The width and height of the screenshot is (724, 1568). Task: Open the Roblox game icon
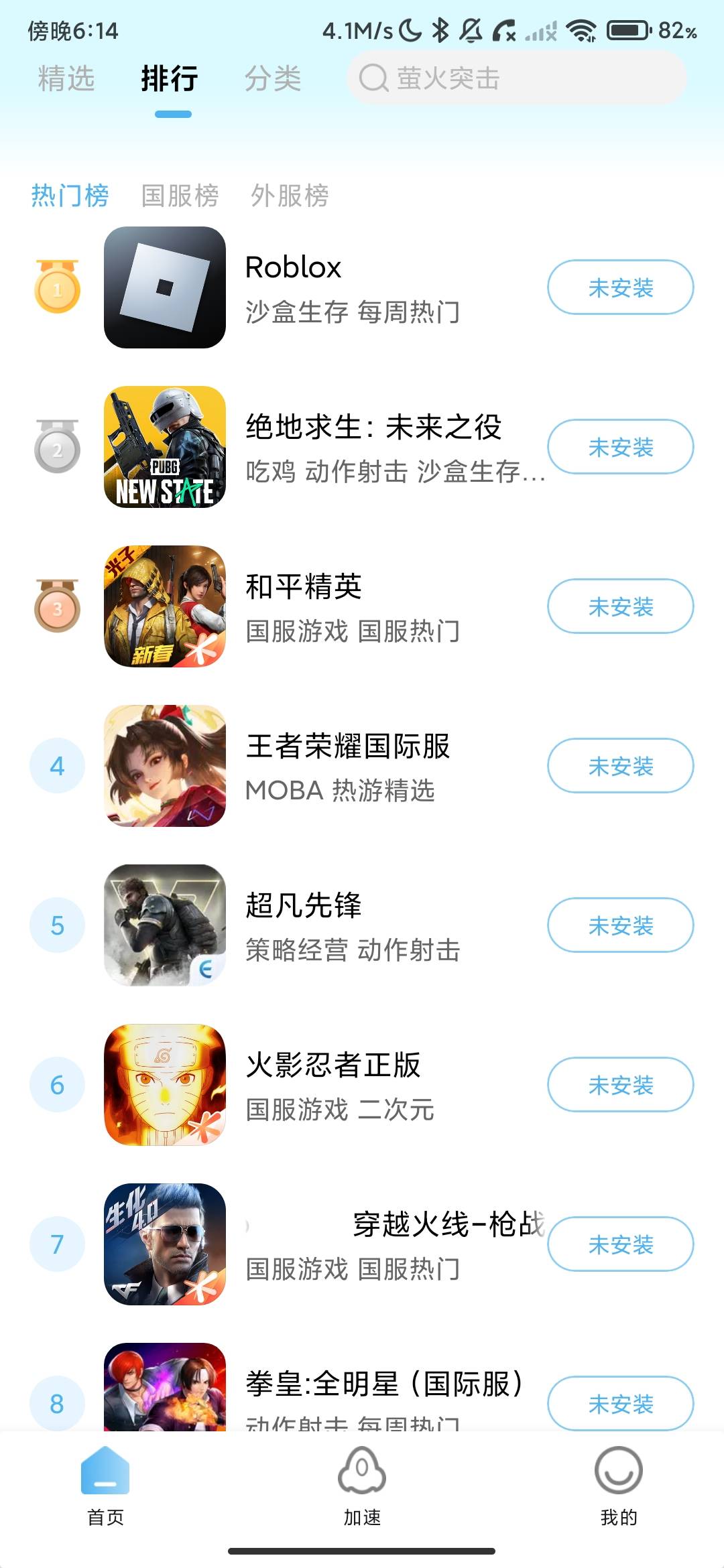(165, 287)
